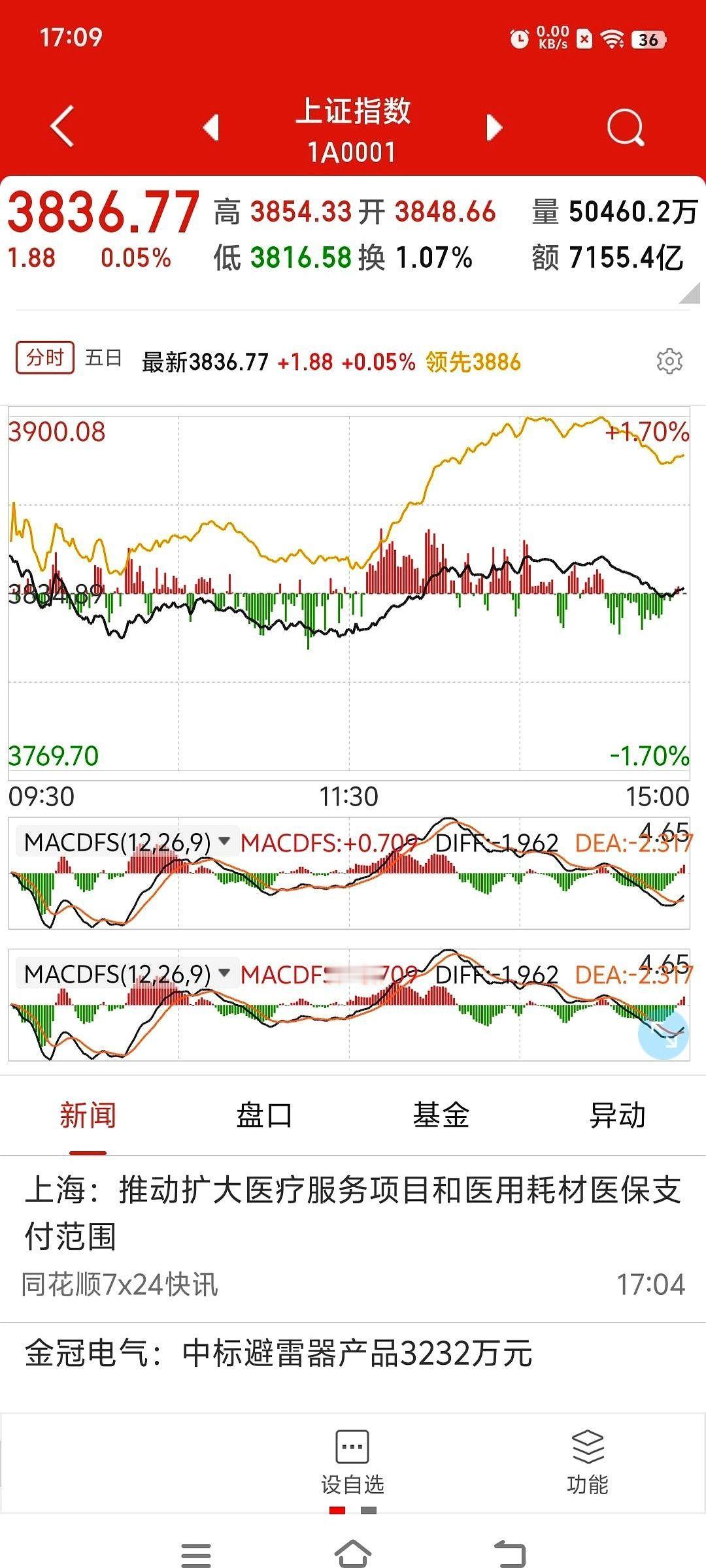Switch to 五日 five-day view

(105, 358)
